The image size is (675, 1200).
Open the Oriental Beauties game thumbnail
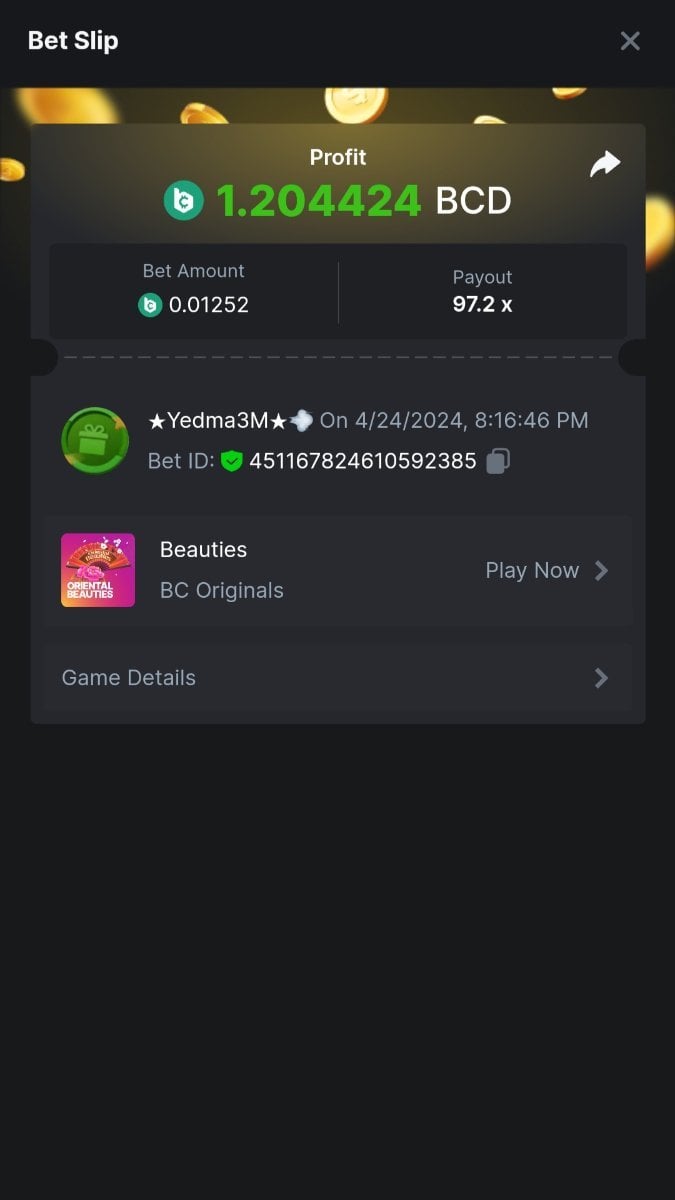(x=98, y=570)
